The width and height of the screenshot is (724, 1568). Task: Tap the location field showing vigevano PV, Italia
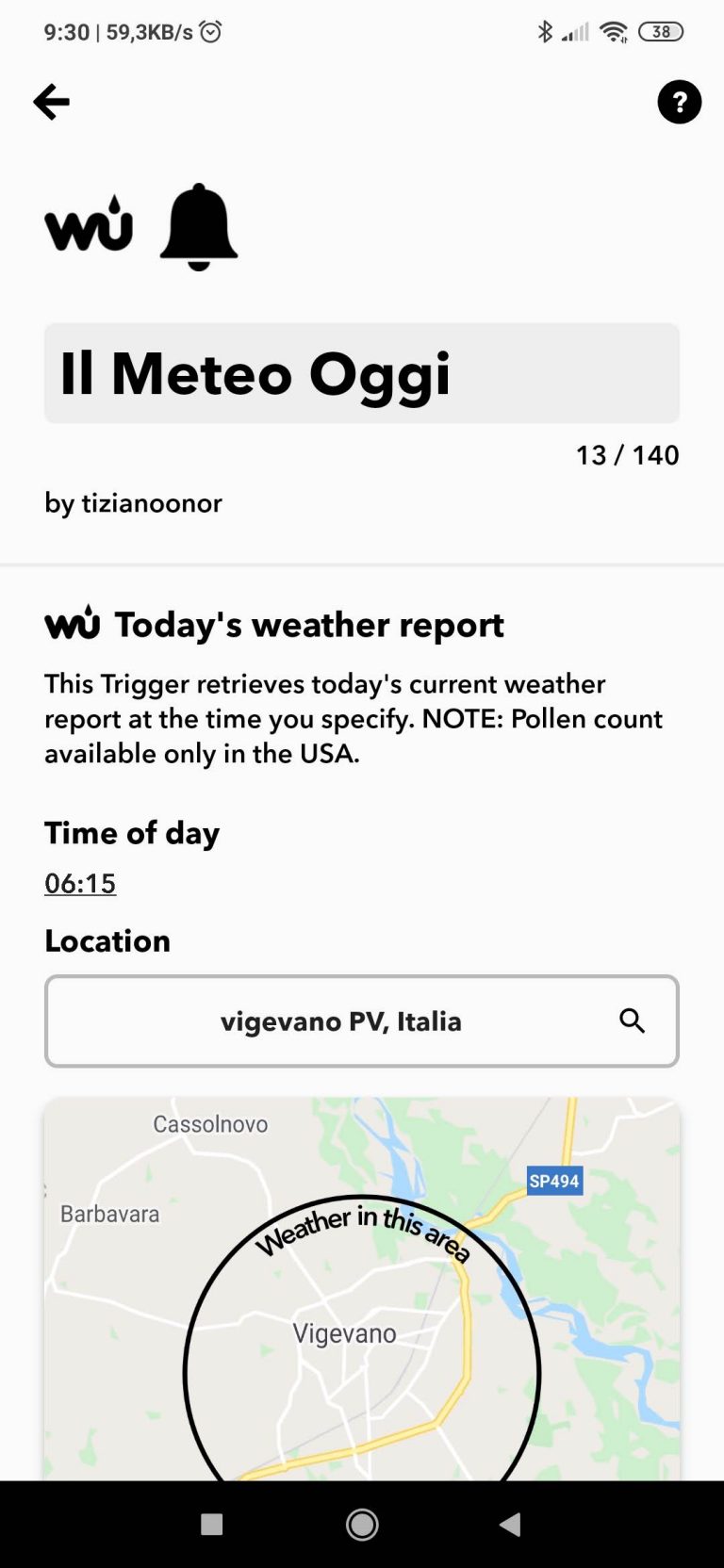[x=341, y=1021]
